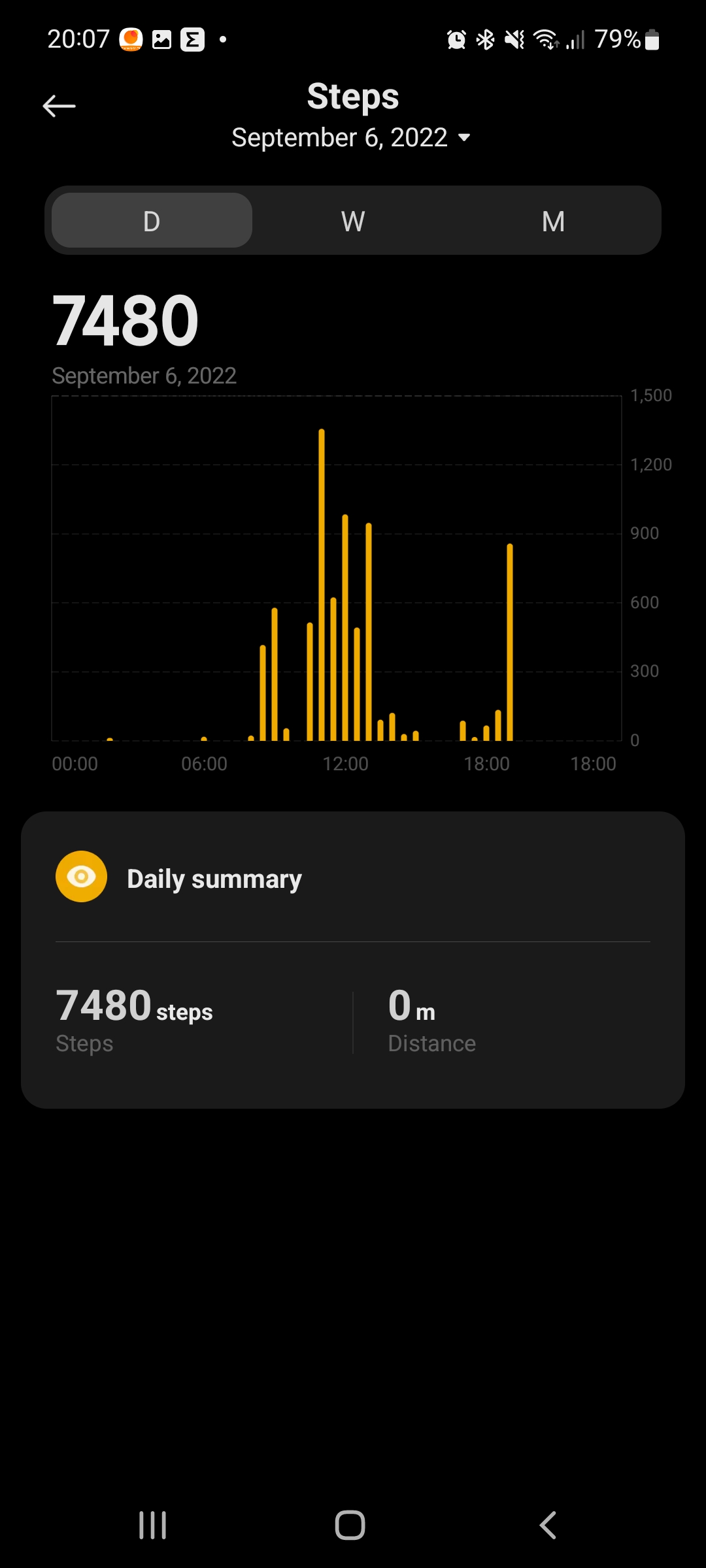Tap the Bluetooth status bar icon
Image resolution: width=706 pixels, height=1568 pixels.
click(x=485, y=40)
